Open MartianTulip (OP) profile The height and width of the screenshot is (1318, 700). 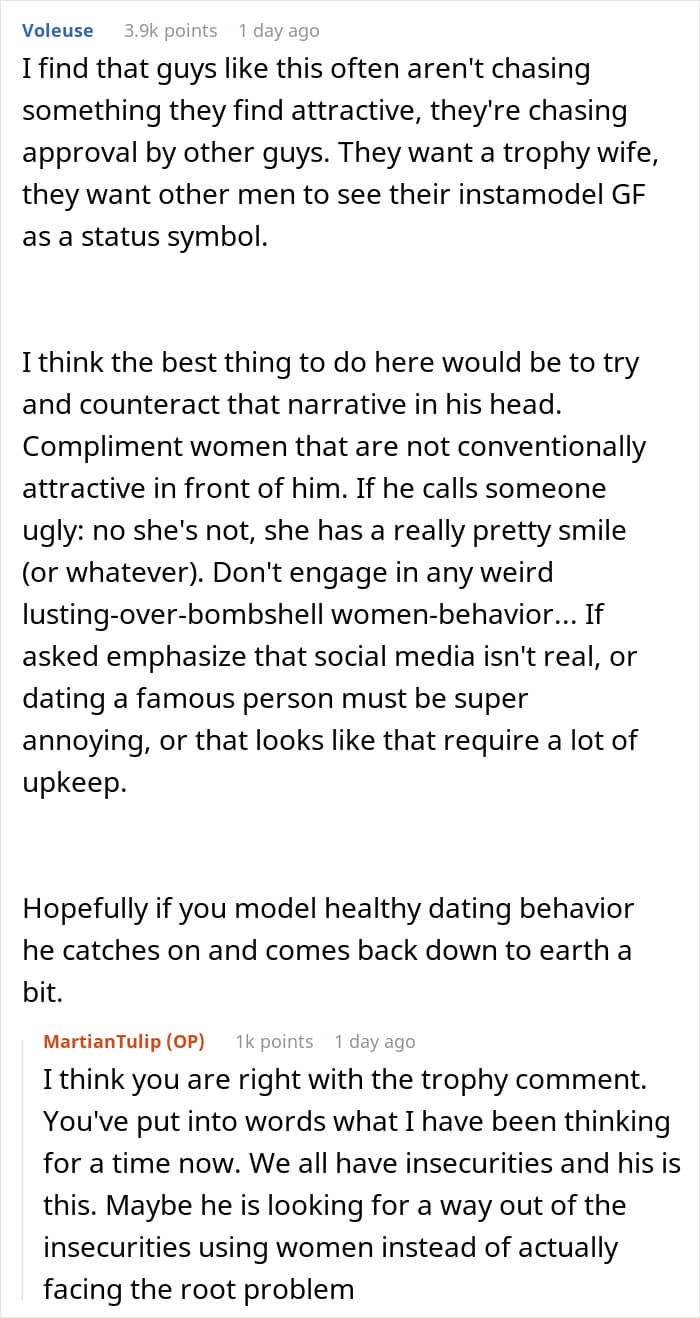pos(124,1042)
